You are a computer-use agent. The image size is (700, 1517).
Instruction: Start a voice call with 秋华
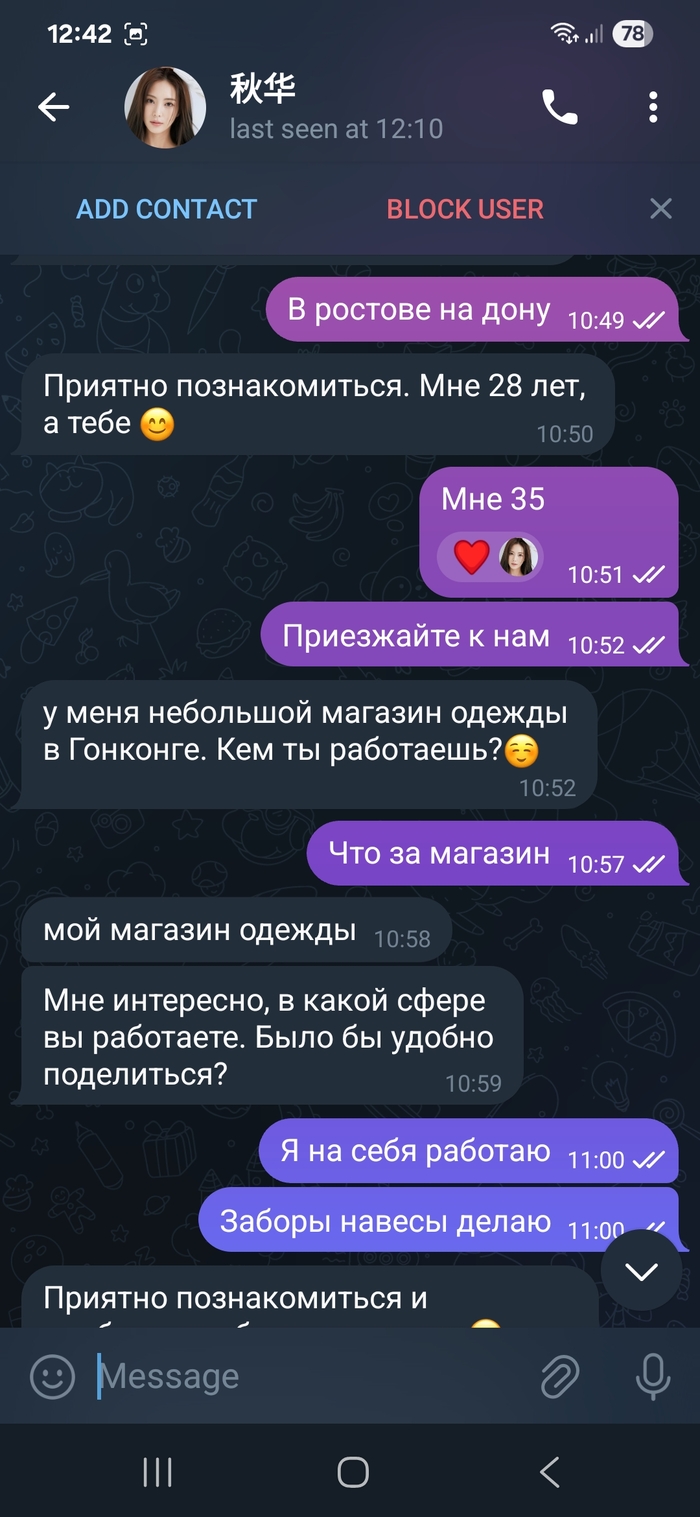click(x=559, y=107)
